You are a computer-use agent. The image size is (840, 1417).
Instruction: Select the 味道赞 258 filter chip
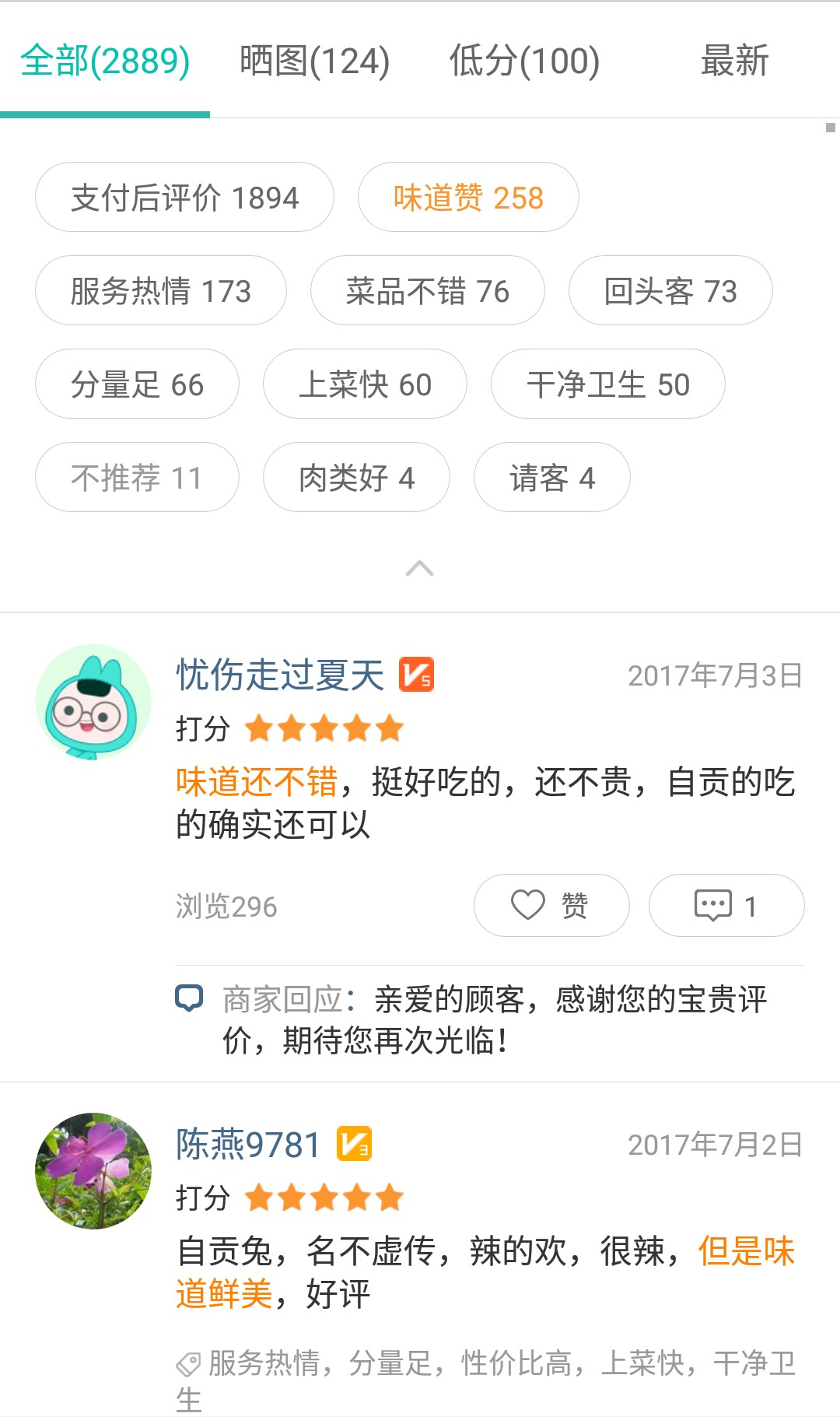pyautogui.click(x=467, y=198)
